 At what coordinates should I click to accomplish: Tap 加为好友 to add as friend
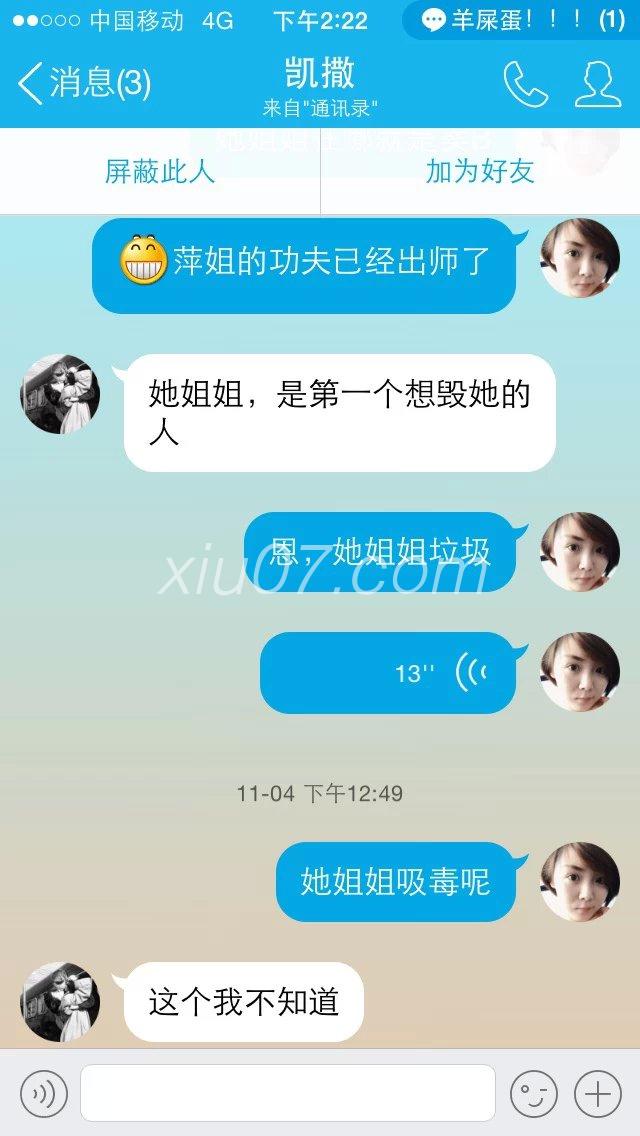coord(480,172)
